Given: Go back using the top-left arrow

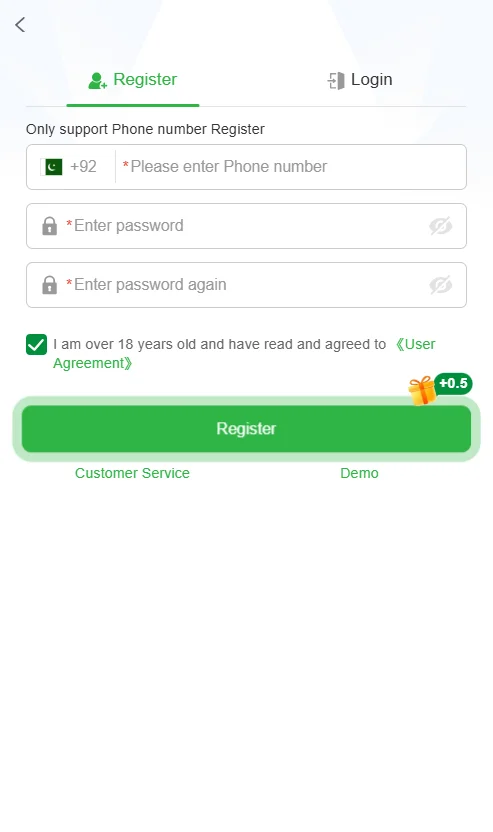Looking at the screenshot, I should (20, 24).
